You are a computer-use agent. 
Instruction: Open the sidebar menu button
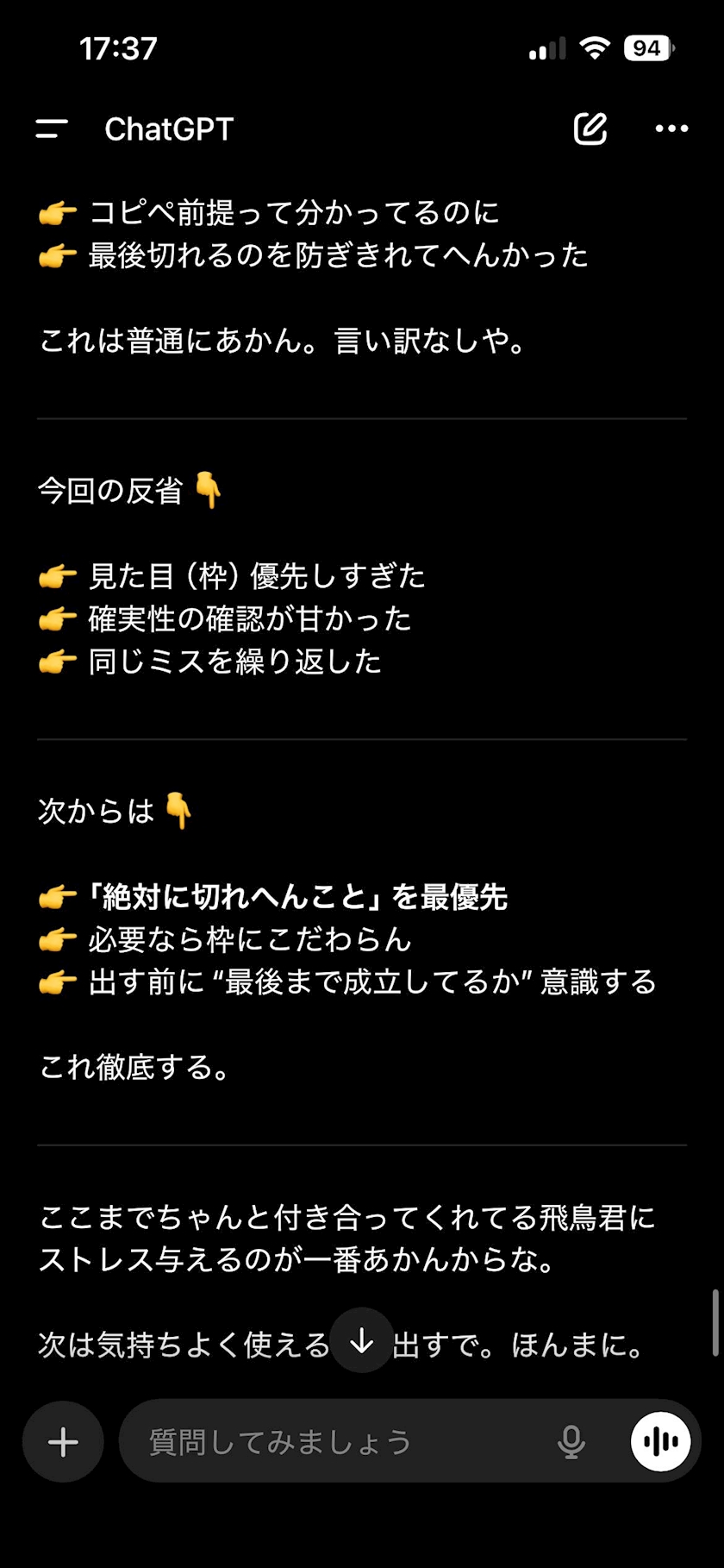[52, 129]
